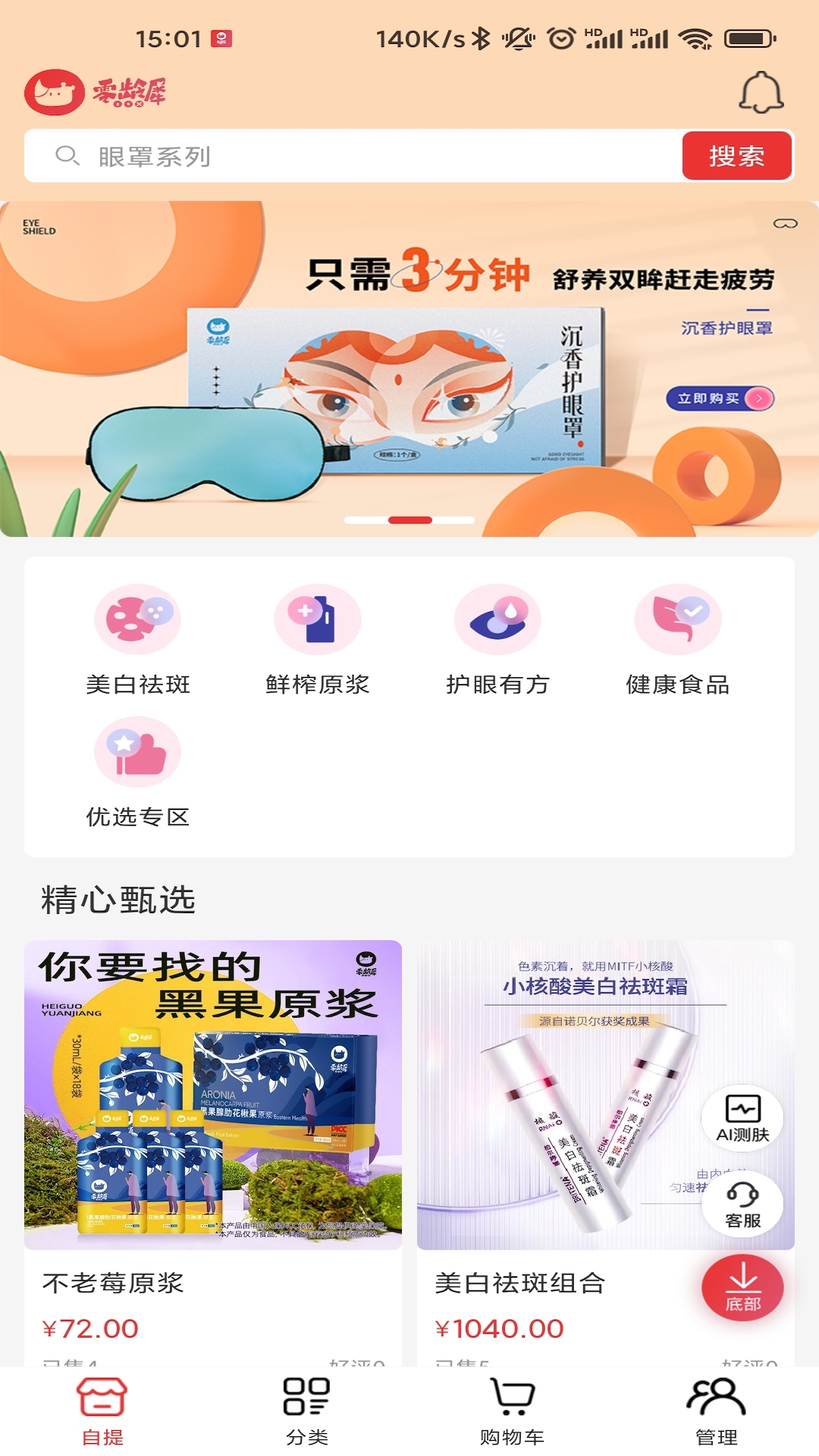Open the 沉香护眼罩 eye mask banner
This screenshot has width=819, height=1456.
point(409,369)
